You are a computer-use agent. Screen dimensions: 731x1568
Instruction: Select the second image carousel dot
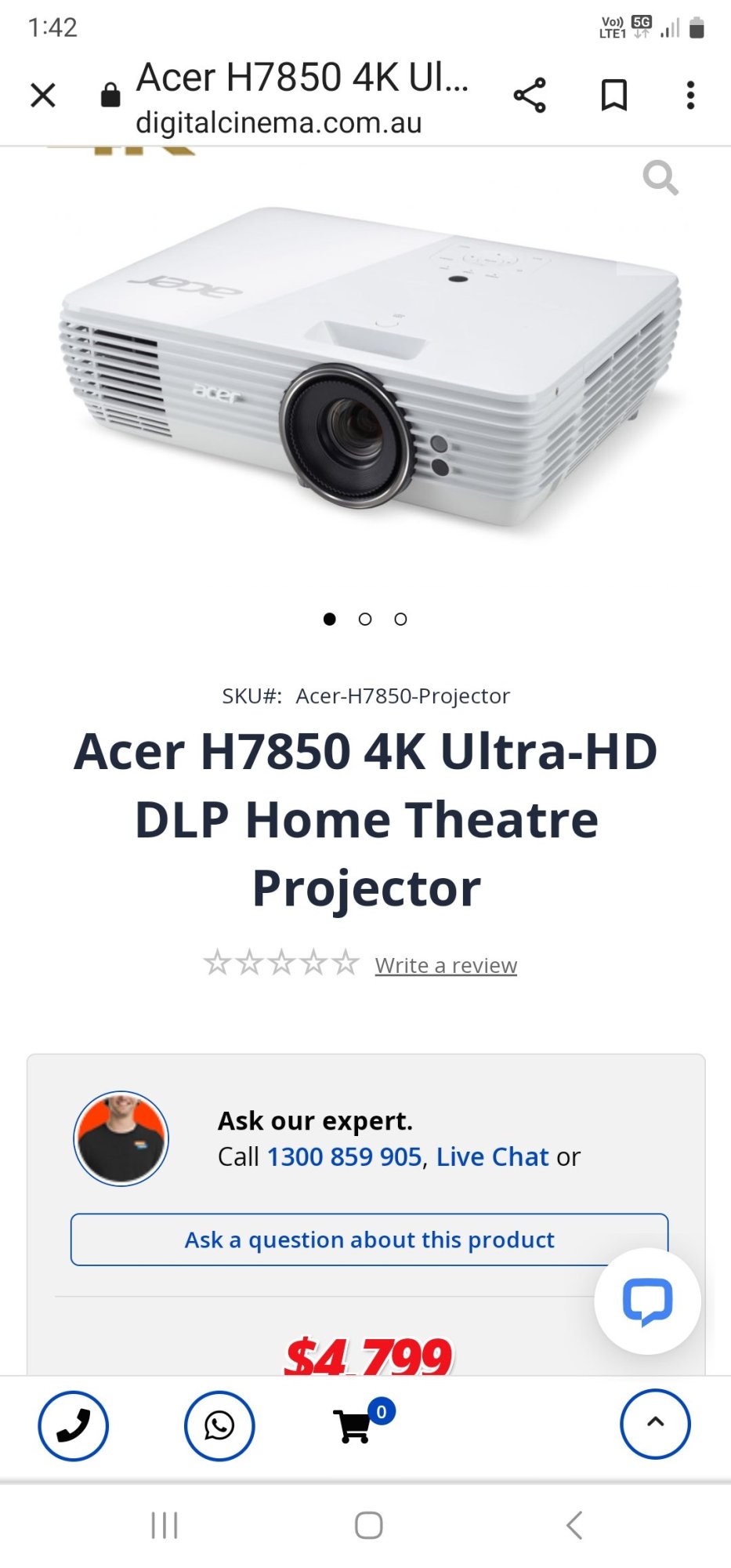click(365, 619)
